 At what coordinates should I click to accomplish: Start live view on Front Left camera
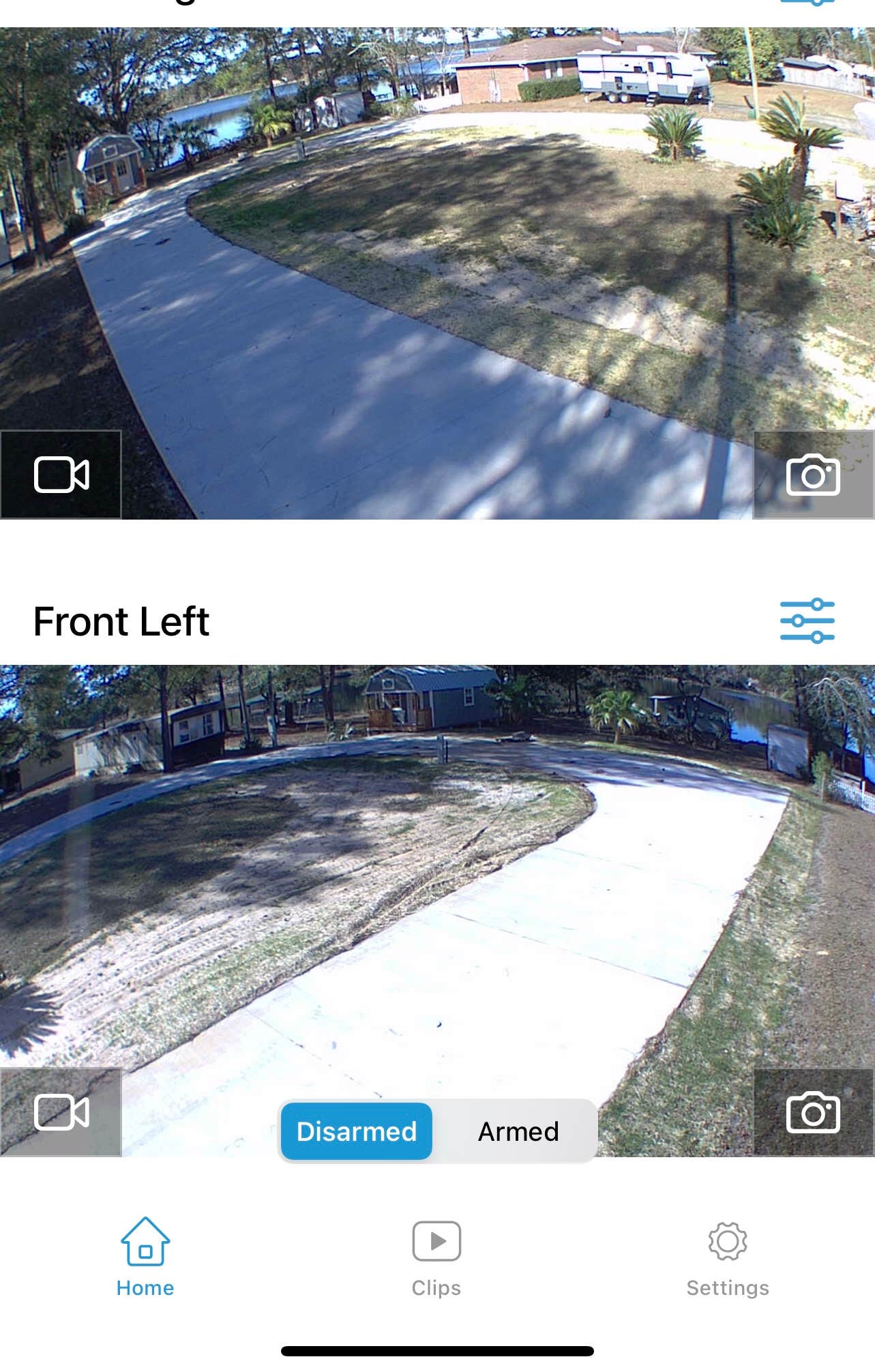pos(61,1112)
